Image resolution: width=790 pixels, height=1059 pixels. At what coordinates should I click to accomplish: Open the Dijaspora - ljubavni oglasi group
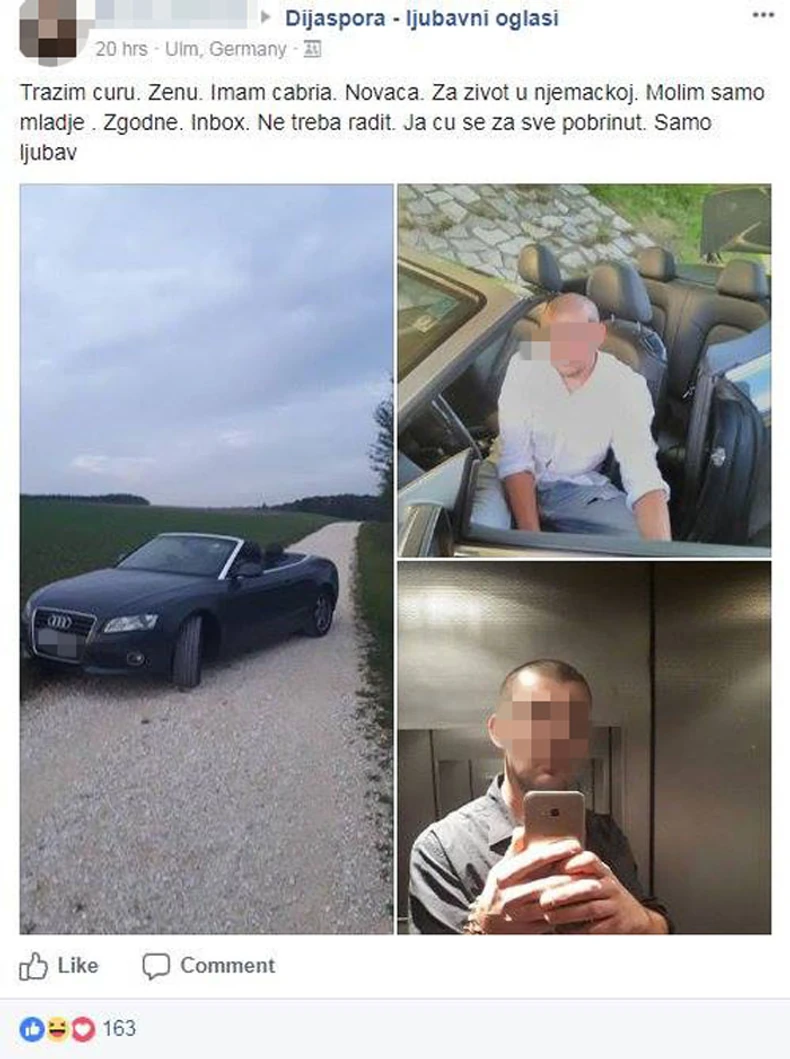pos(421,18)
